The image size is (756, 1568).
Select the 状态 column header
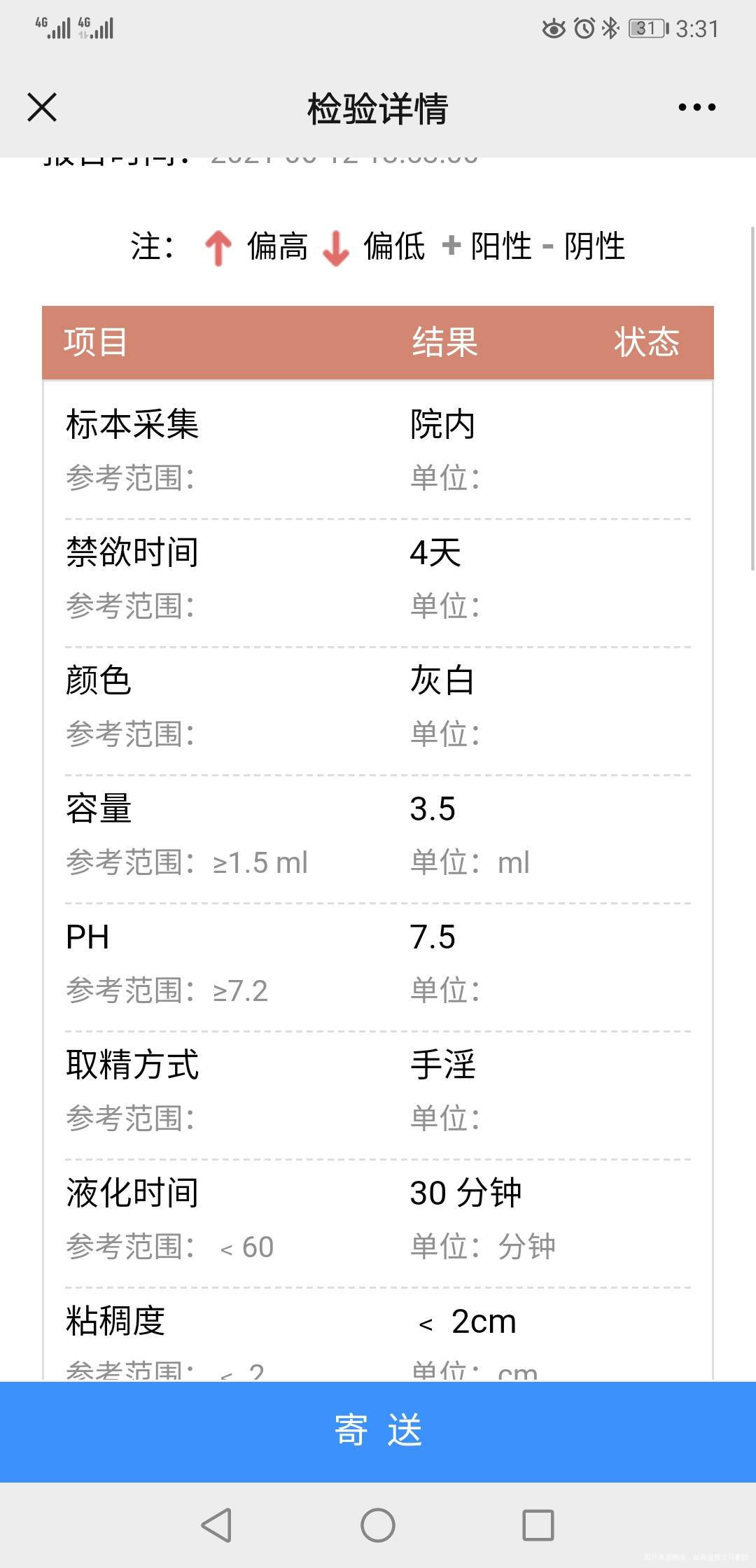point(648,342)
